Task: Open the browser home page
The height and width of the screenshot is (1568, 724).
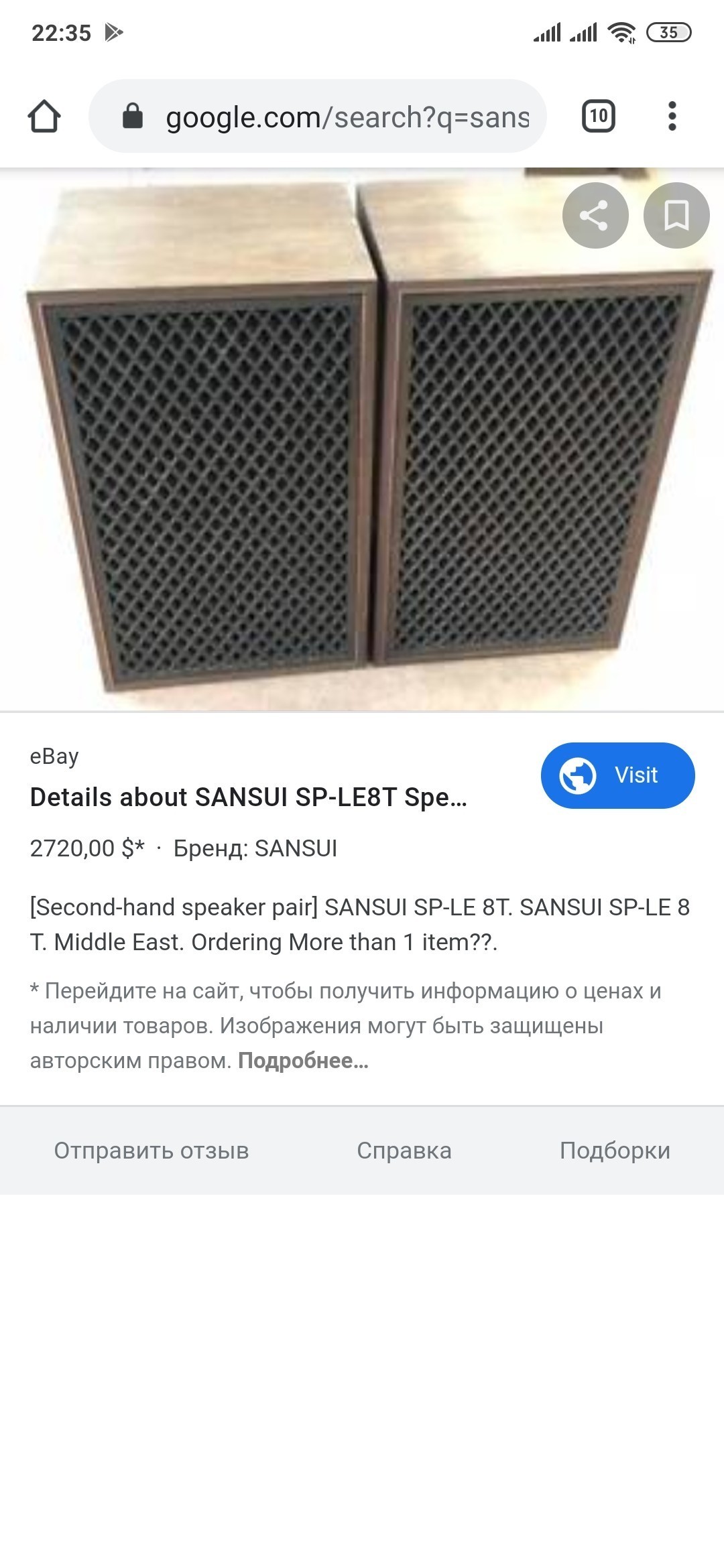Action: coord(44,116)
